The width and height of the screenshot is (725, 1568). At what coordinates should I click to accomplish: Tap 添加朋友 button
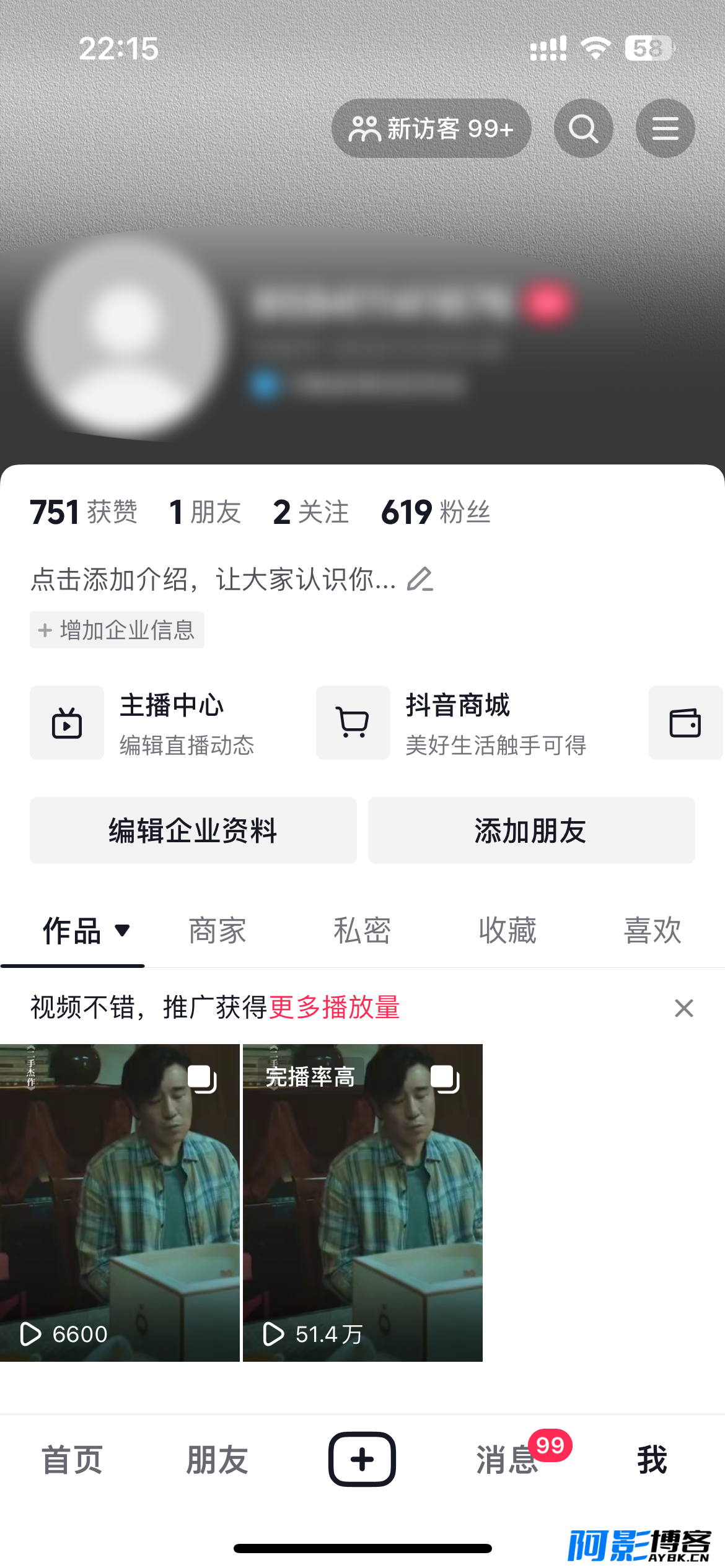tap(532, 830)
